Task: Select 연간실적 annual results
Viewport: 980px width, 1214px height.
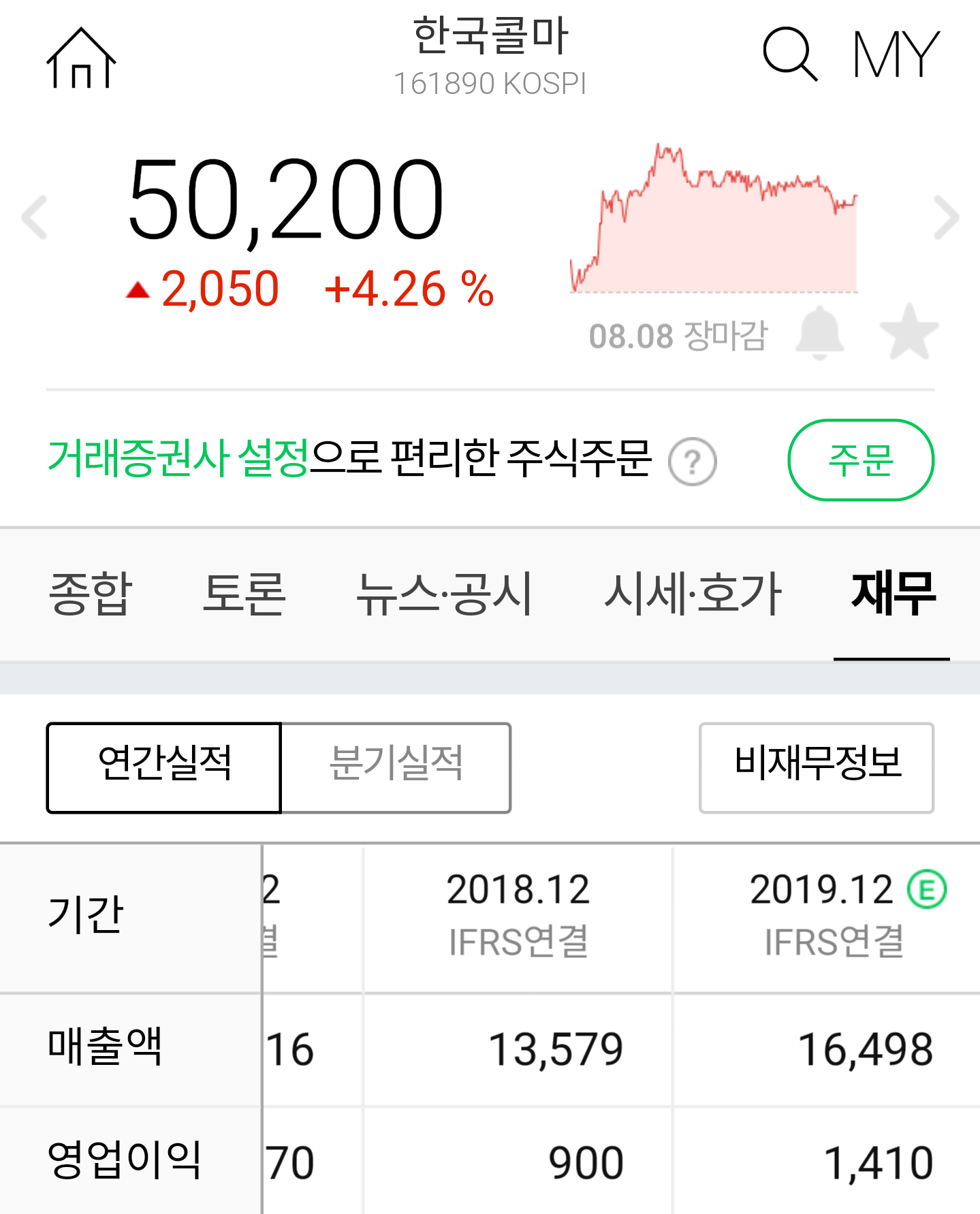Action: (164, 767)
